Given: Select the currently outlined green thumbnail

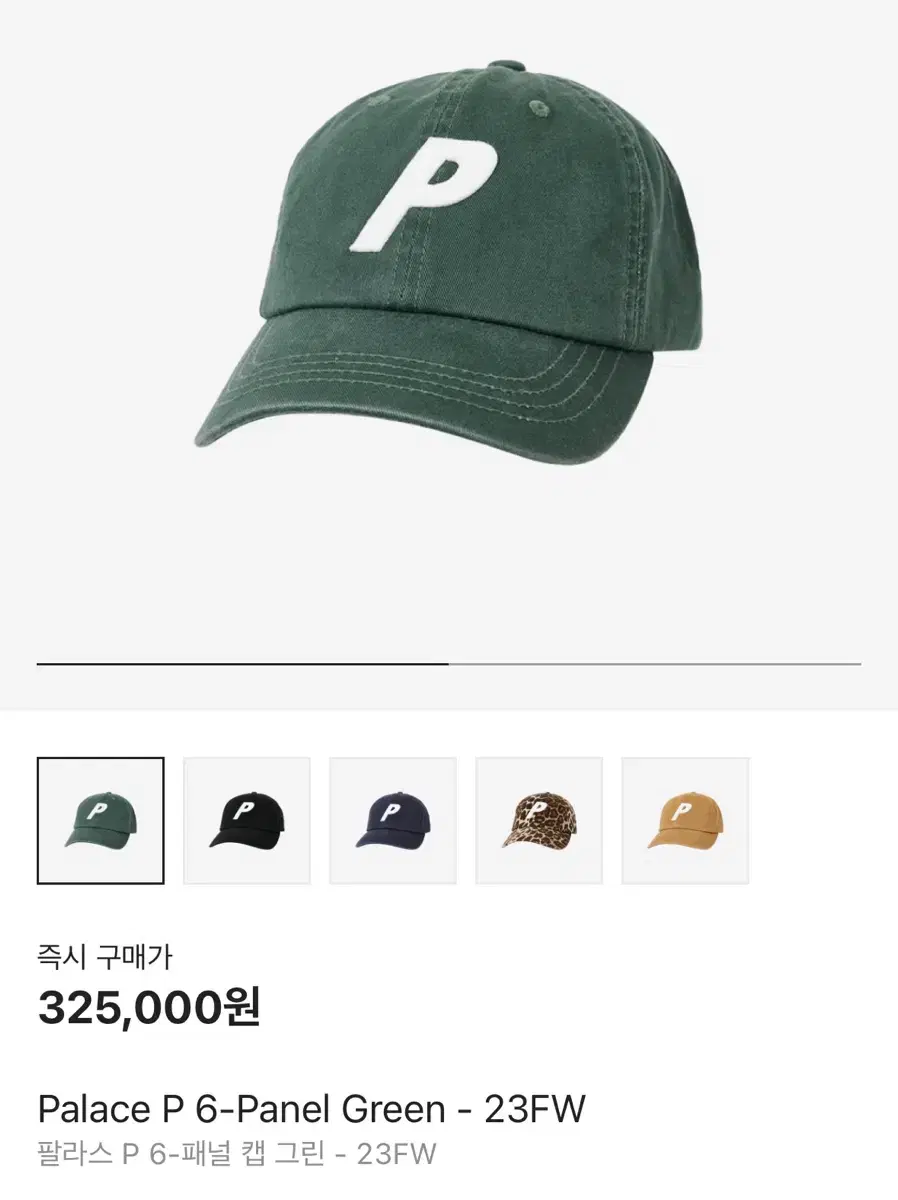Looking at the screenshot, I should pyautogui.click(x=99, y=820).
